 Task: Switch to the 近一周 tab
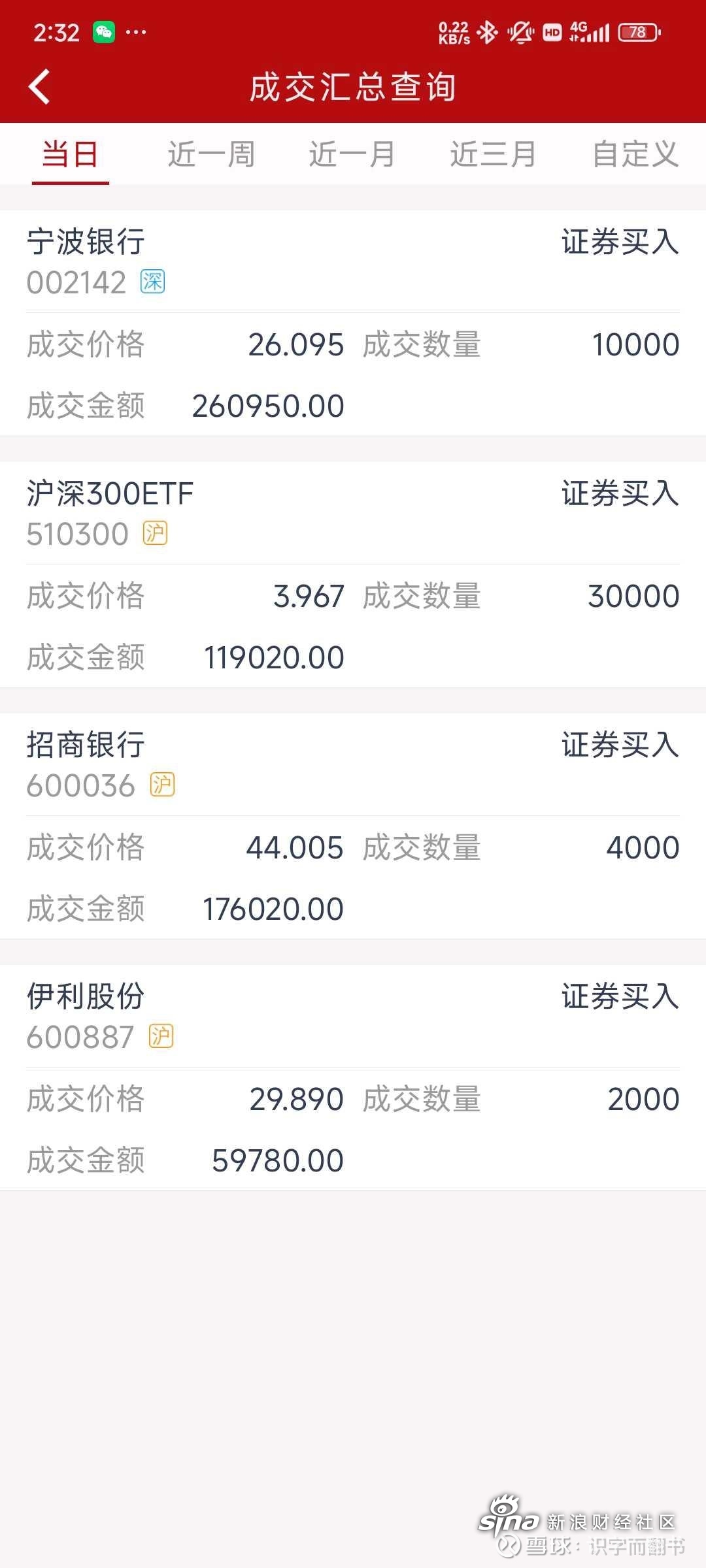click(x=211, y=155)
